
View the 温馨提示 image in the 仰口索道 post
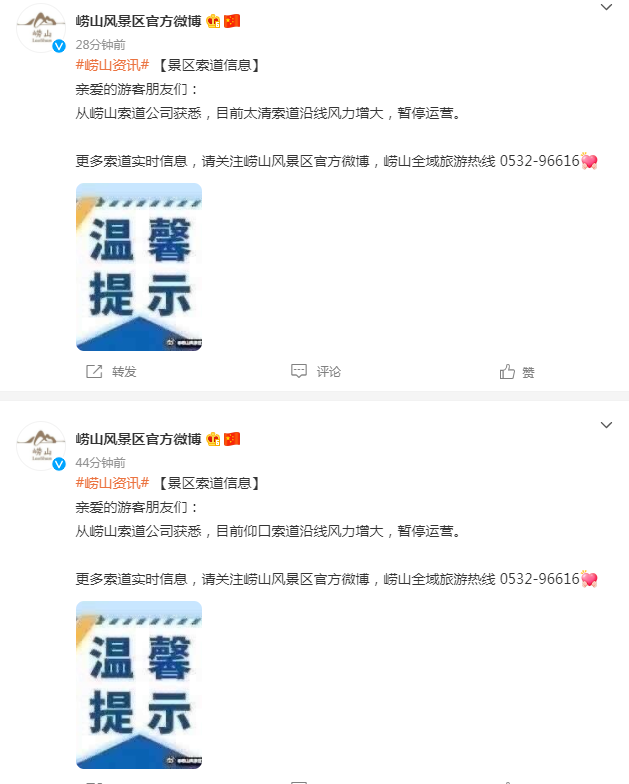(x=139, y=685)
